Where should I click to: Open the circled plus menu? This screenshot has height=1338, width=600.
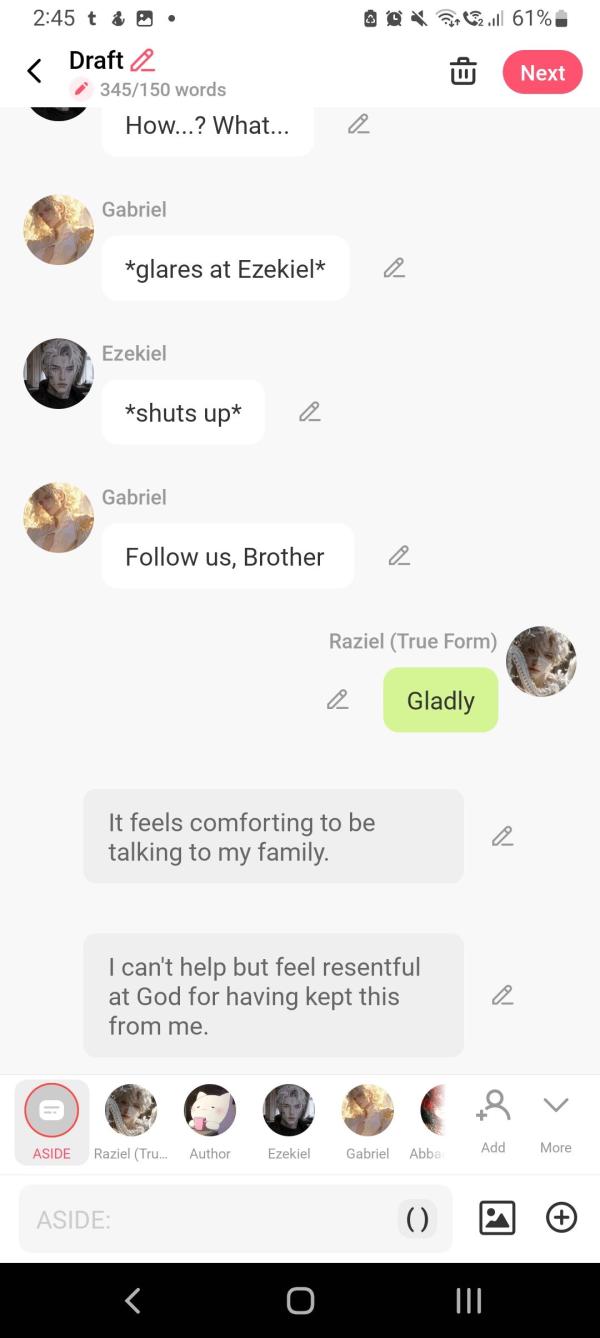[x=561, y=1218]
